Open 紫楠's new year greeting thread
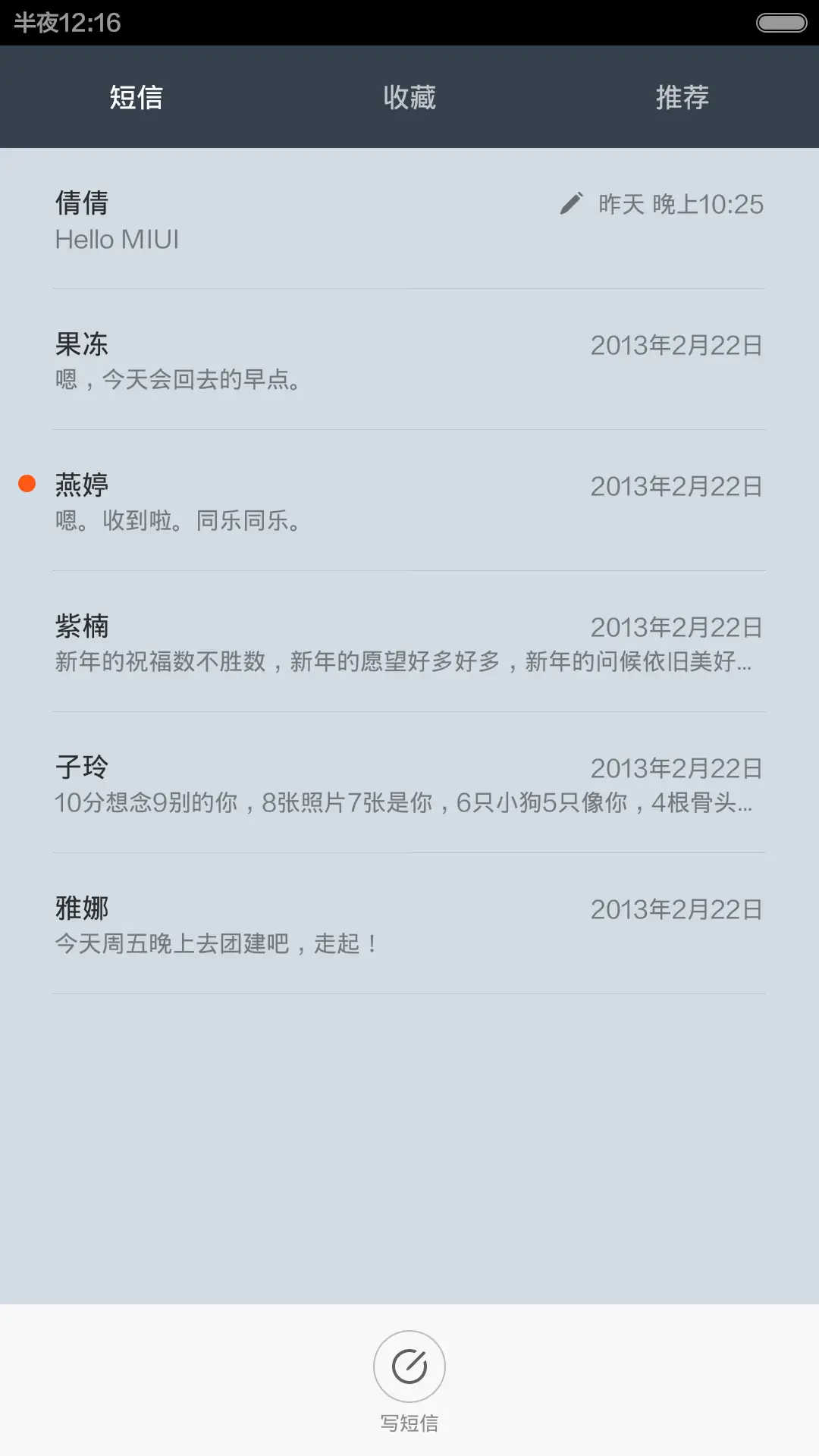 pyautogui.click(x=409, y=642)
